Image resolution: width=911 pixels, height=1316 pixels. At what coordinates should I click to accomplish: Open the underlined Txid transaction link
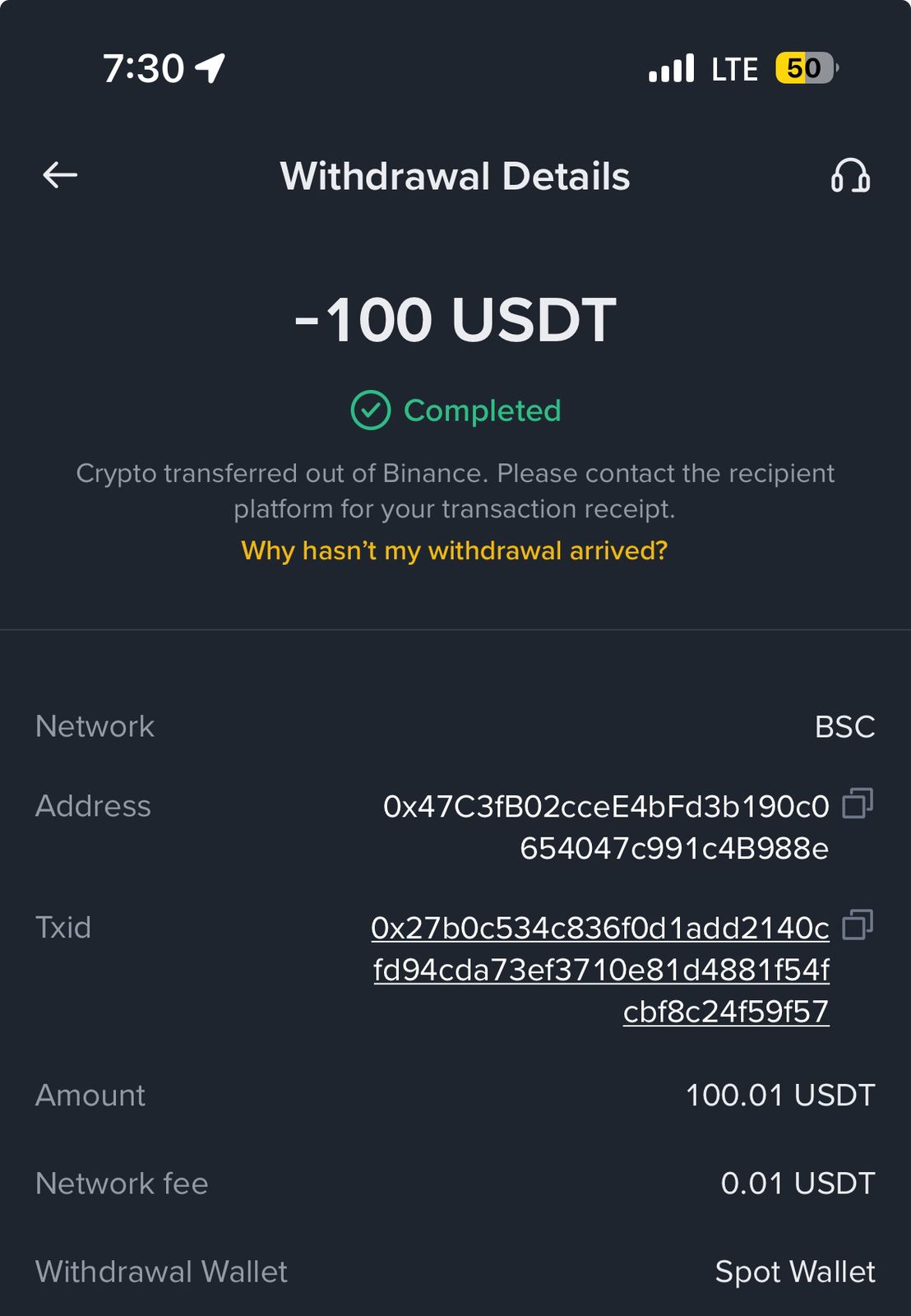click(600, 969)
